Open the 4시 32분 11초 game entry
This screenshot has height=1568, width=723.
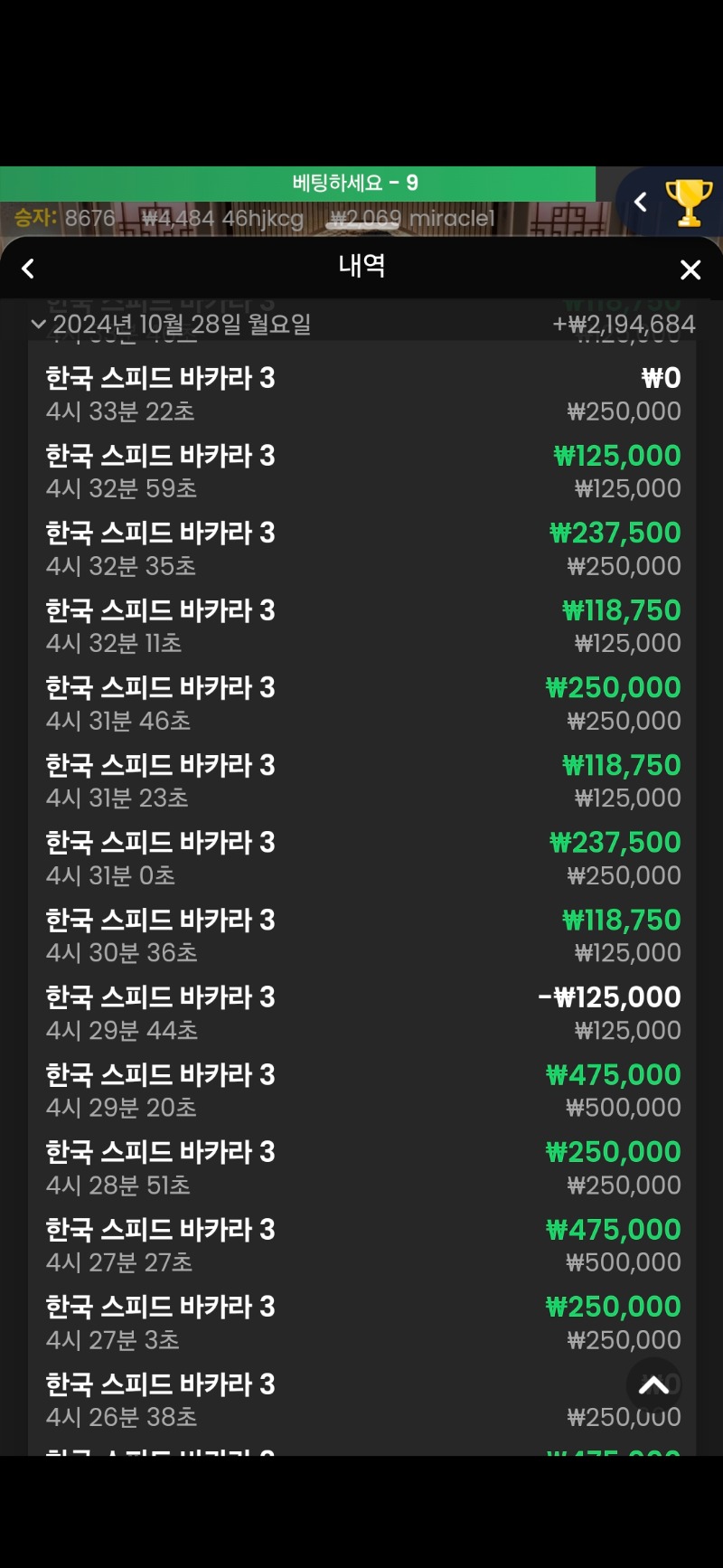coord(361,626)
